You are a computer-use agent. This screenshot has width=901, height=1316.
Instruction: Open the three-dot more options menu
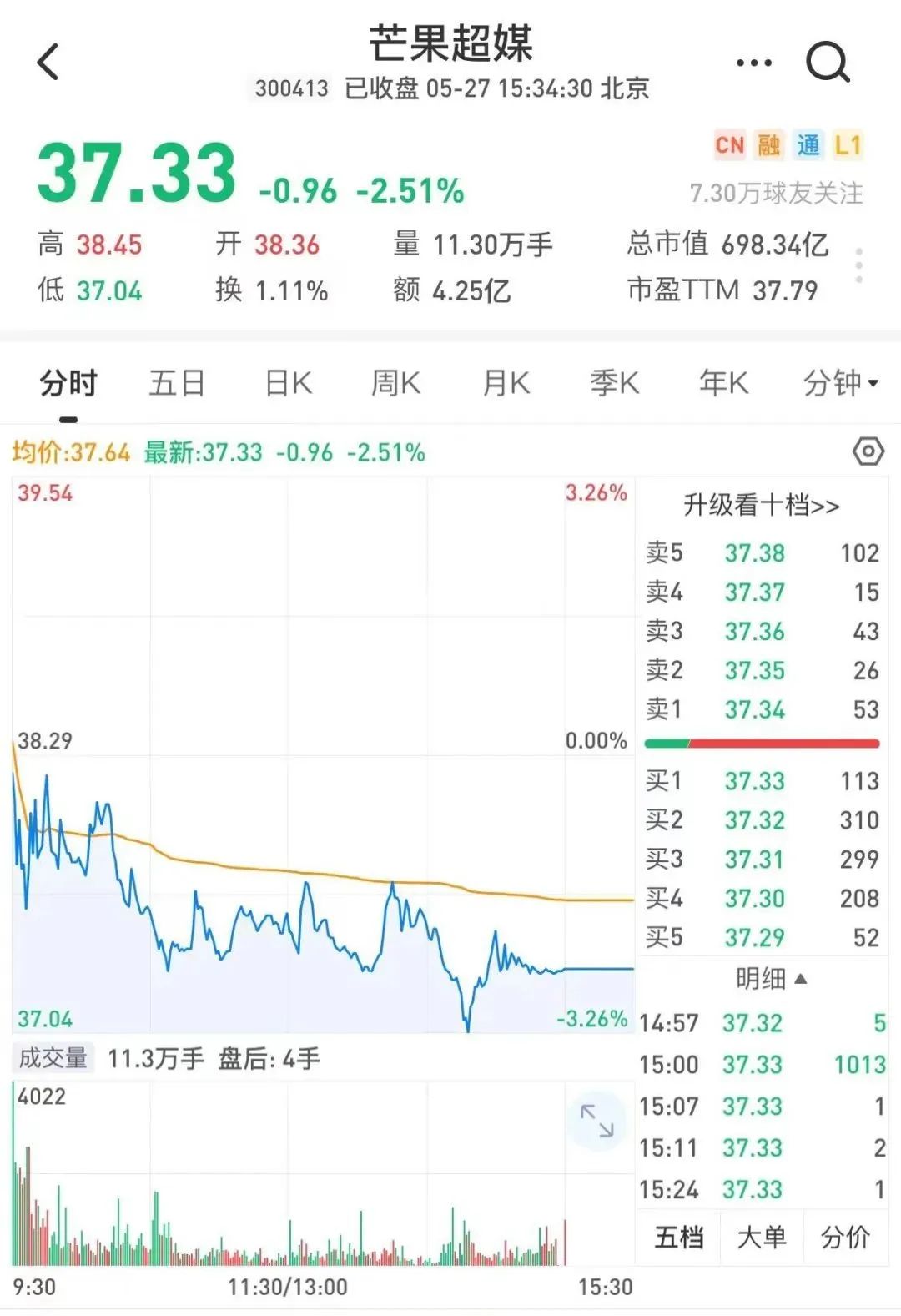click(x=753, y=63)
